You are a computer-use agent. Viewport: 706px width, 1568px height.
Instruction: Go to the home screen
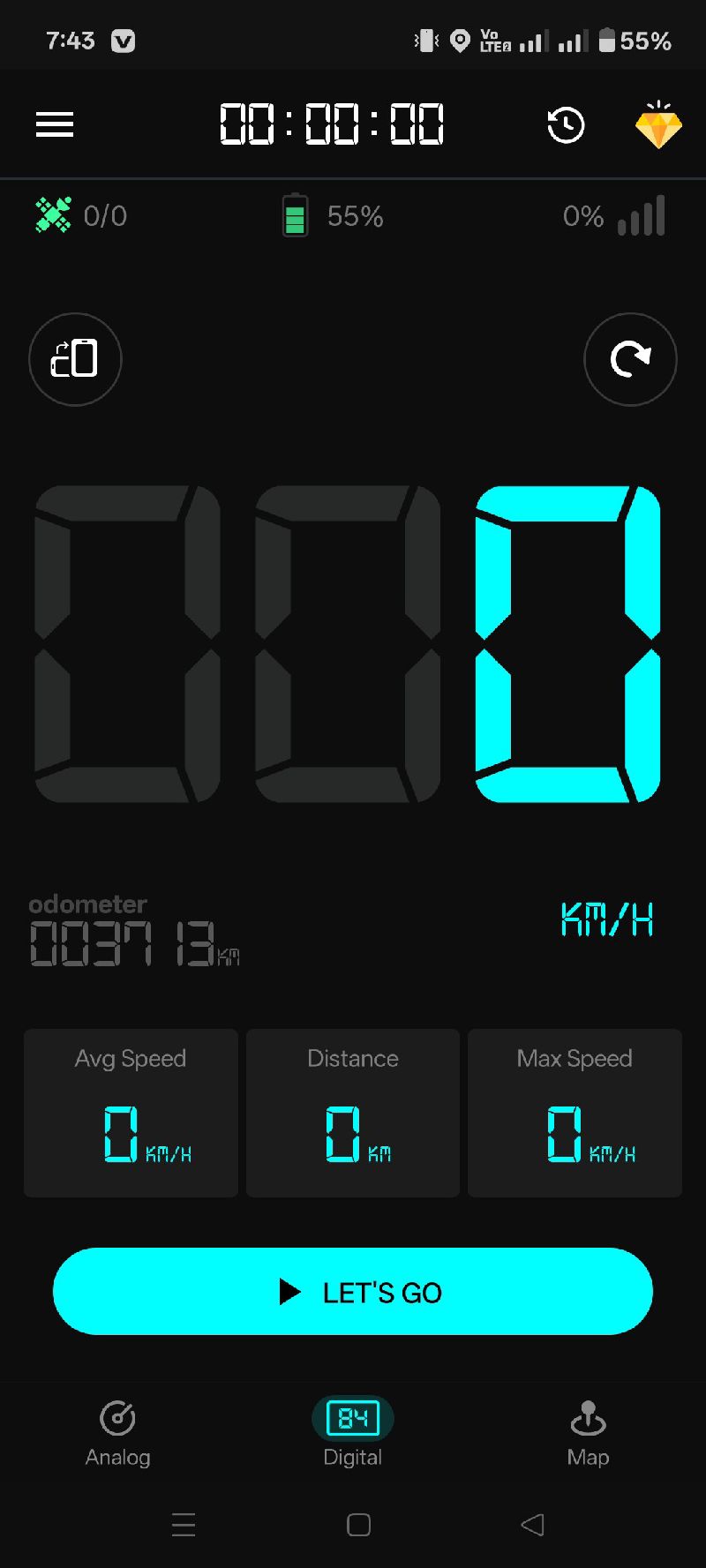point(358,1525)
